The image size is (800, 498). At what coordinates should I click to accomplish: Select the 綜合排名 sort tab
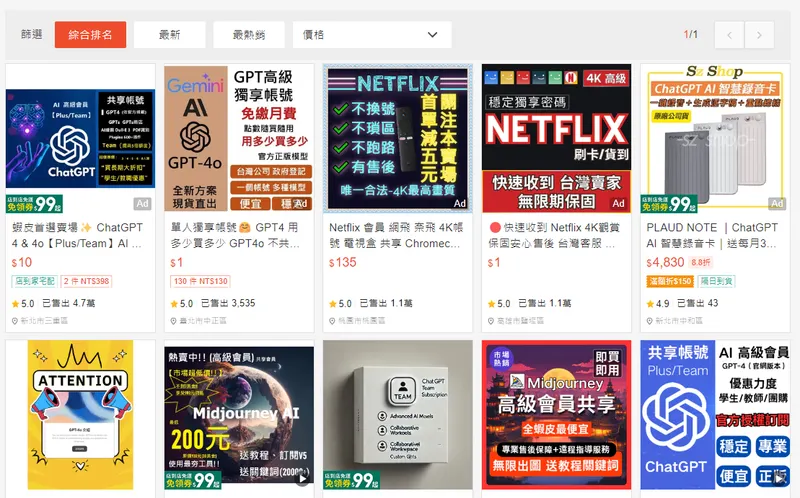click(90, 35)
